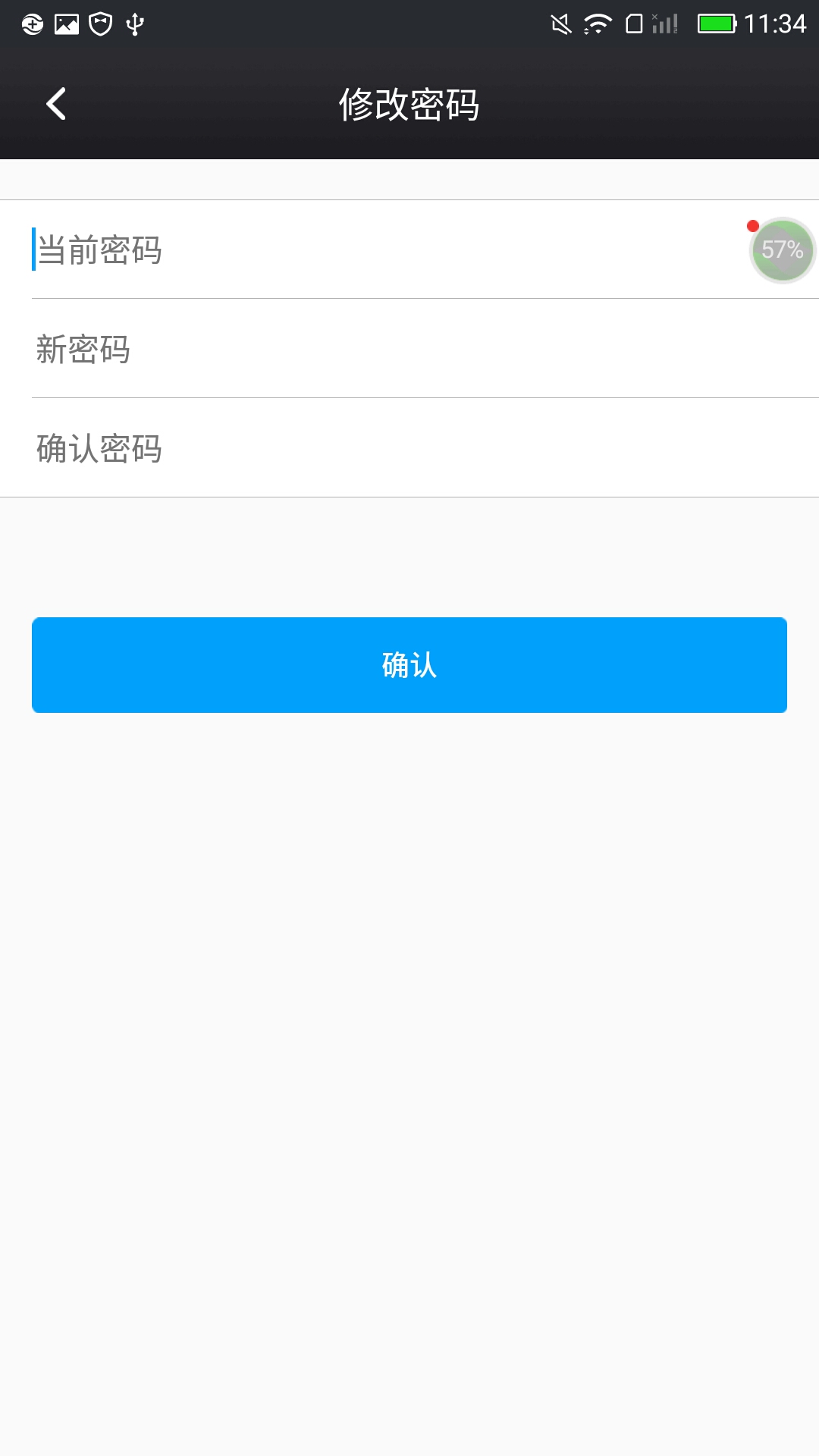Image resolution: width=819 pixels, height=1456 pixels.
Task: Tap the muted sound icon in the status bar
Action: [x=560, y=24]
